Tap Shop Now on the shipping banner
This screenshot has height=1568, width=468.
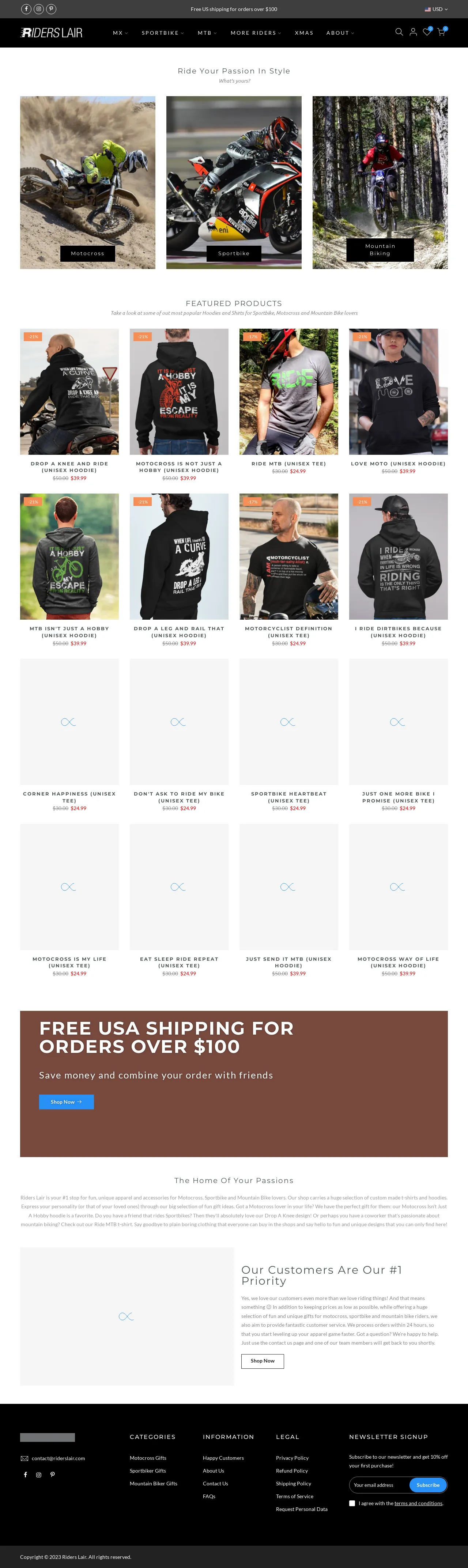coord(66,1101)
